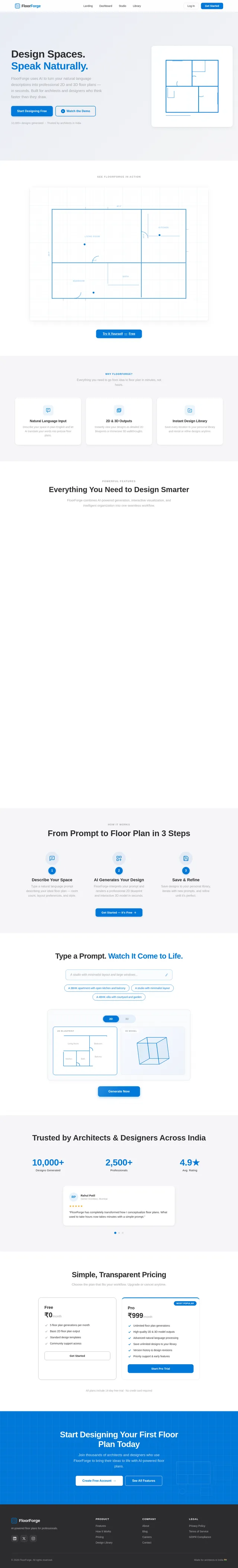Open the Log In page

coord(191,6)
